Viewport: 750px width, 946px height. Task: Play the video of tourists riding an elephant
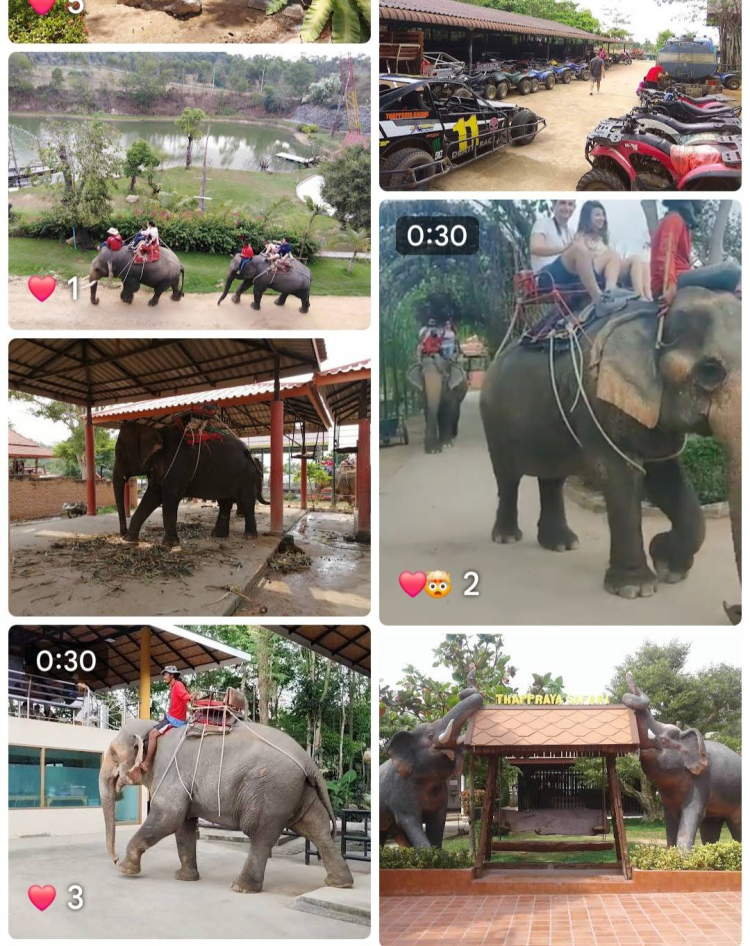[560, 412]
